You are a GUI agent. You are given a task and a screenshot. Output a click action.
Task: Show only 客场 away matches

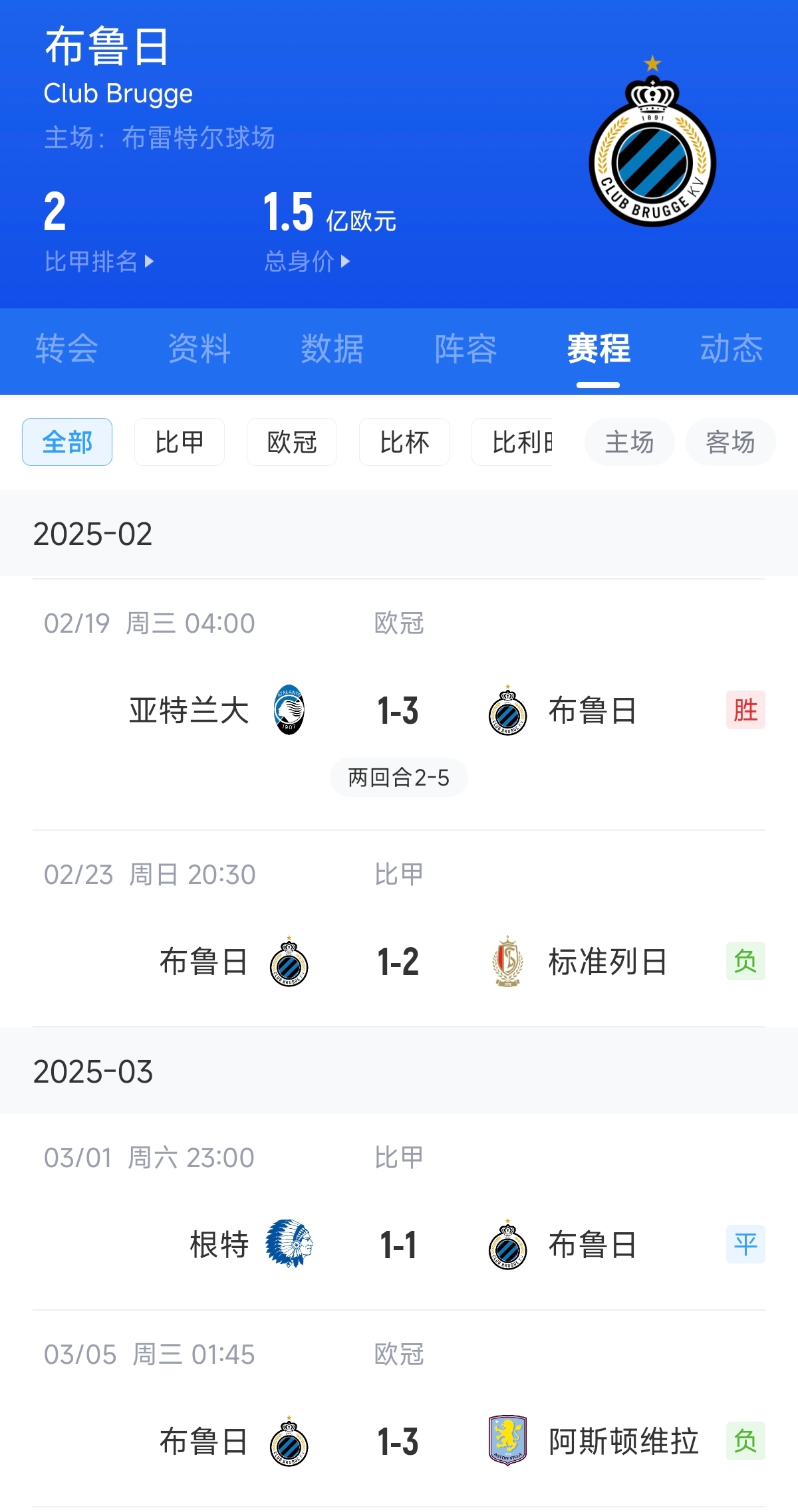(x=730, y=442)
